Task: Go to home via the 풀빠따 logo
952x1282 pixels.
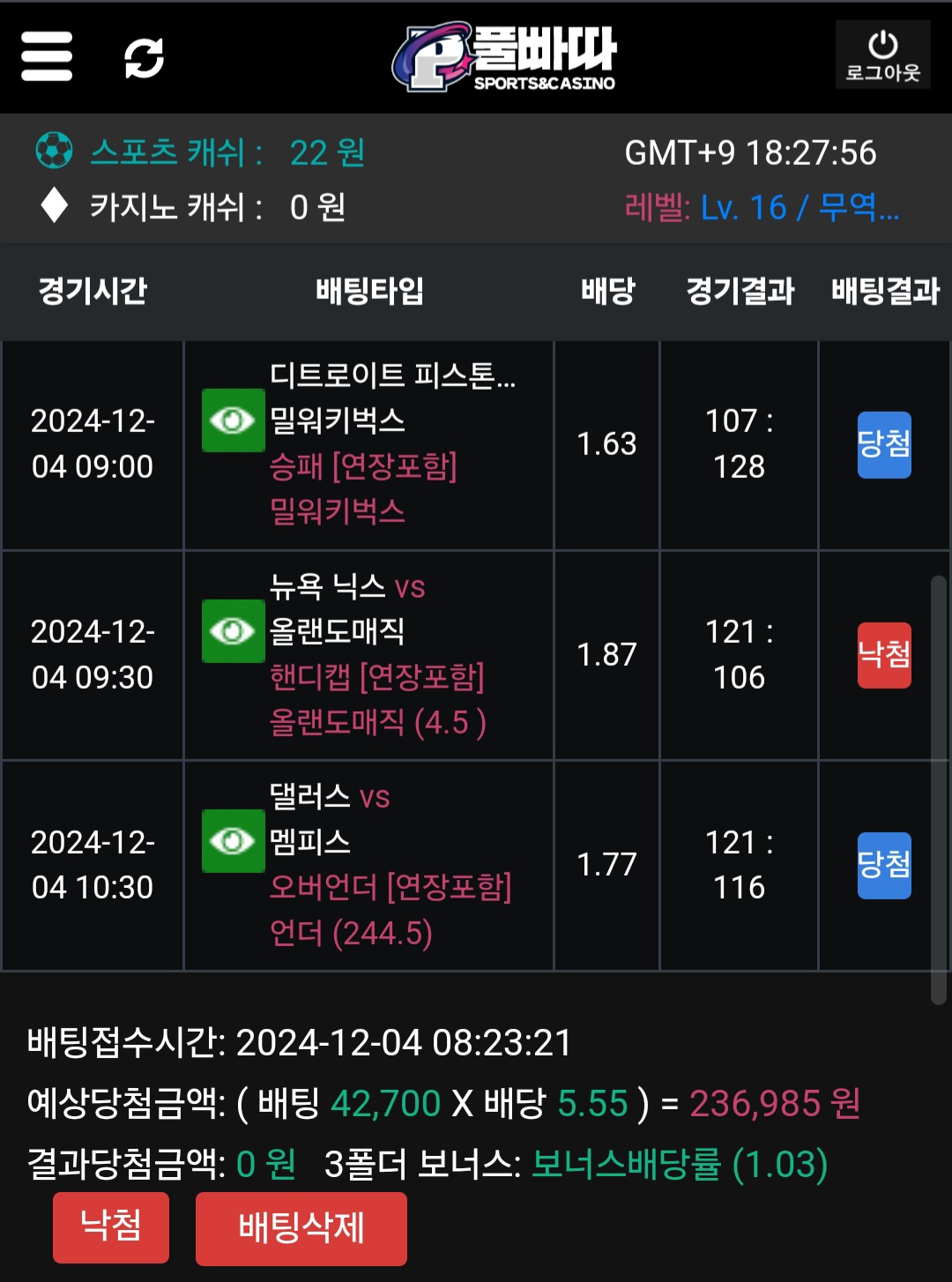Action: click(x=504, y=56)
